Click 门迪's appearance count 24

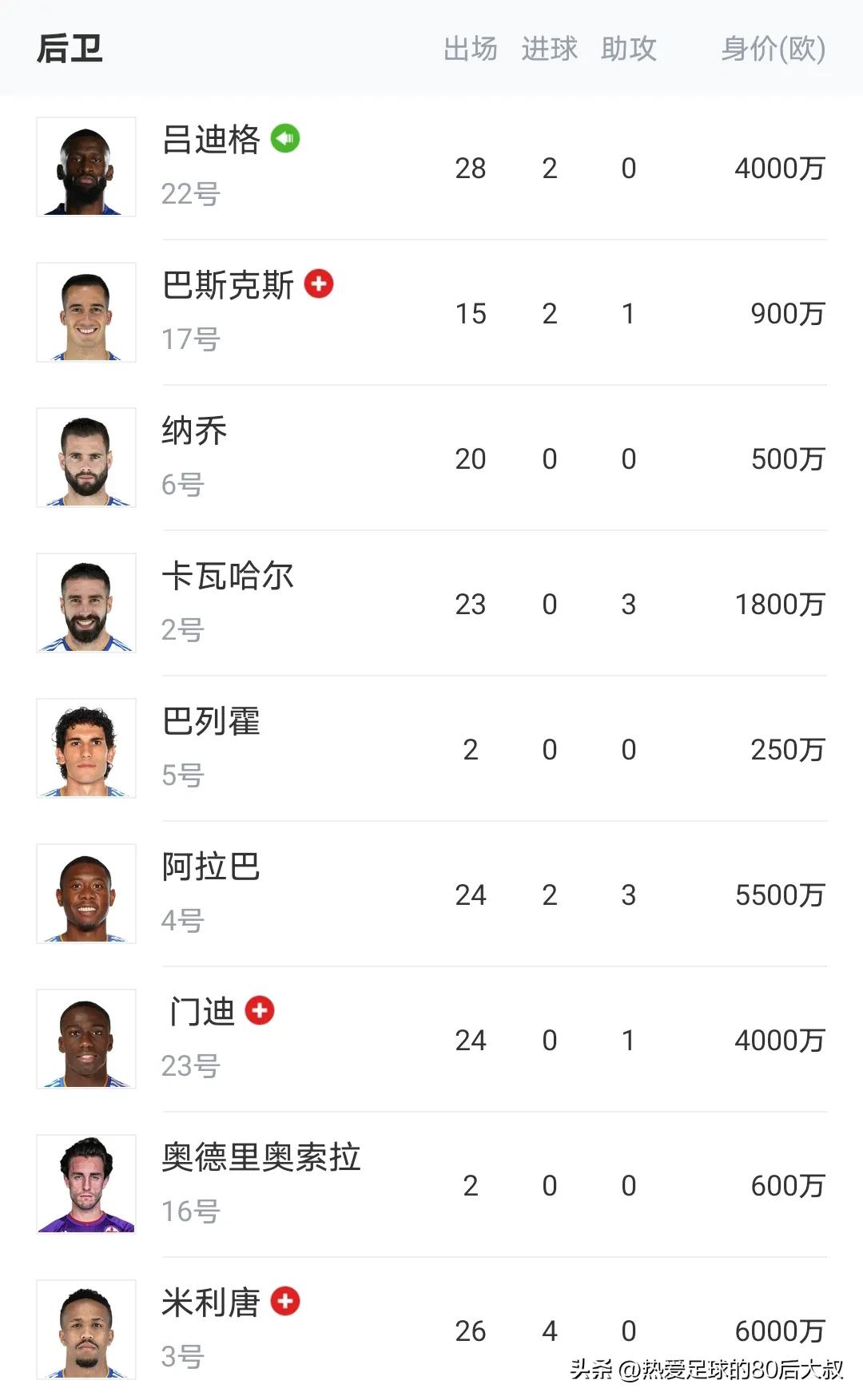473,1041
